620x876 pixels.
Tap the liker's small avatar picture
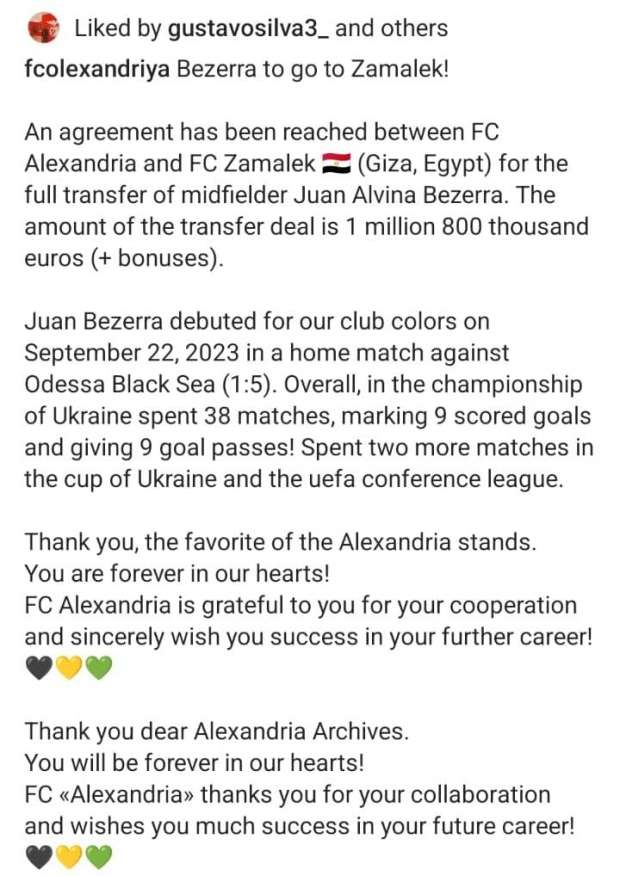click(x=41, y=29)
